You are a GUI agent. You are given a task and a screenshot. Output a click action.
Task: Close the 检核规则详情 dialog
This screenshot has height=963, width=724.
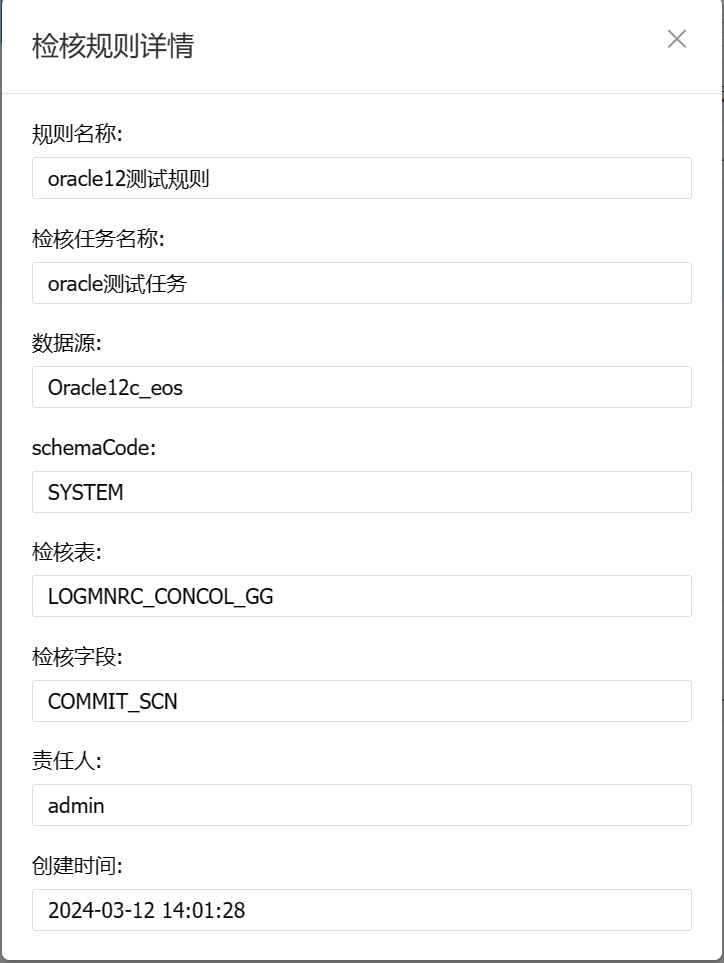click(x=677, y=39)
